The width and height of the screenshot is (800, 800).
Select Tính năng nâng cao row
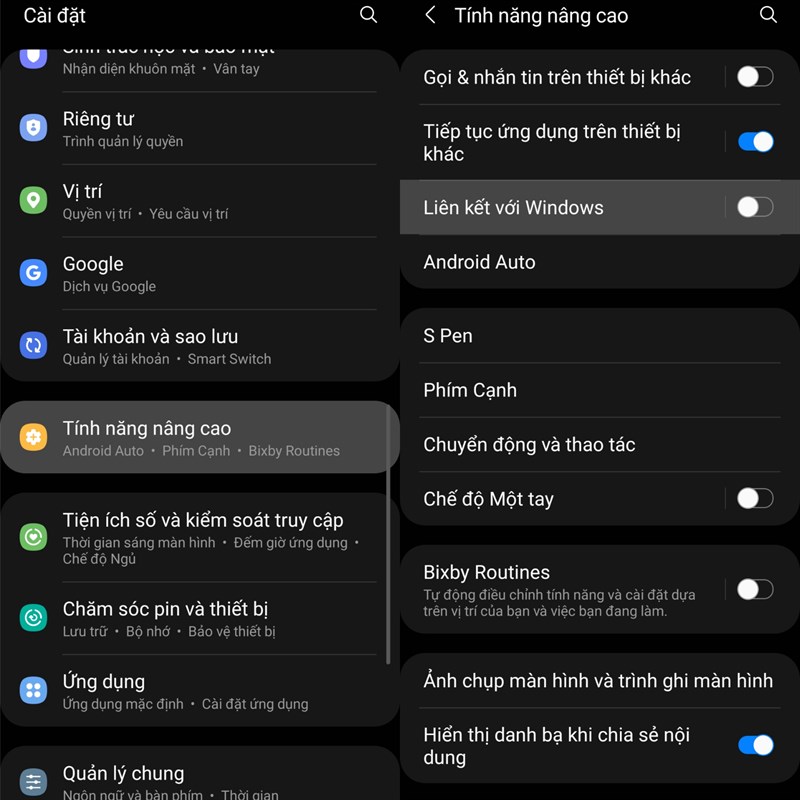[200, 438]
